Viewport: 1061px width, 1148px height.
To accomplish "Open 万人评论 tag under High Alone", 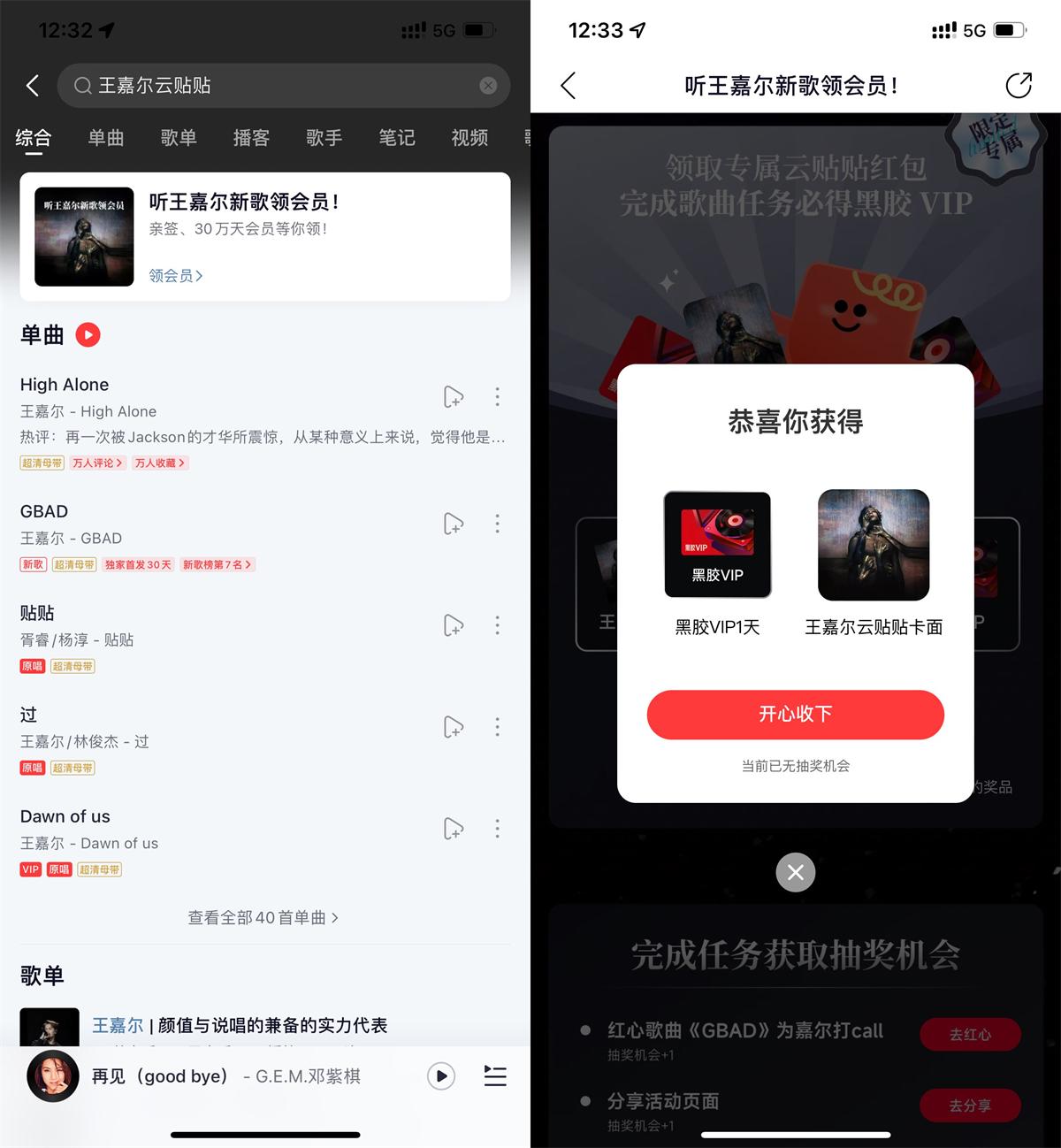I will 97,463.
